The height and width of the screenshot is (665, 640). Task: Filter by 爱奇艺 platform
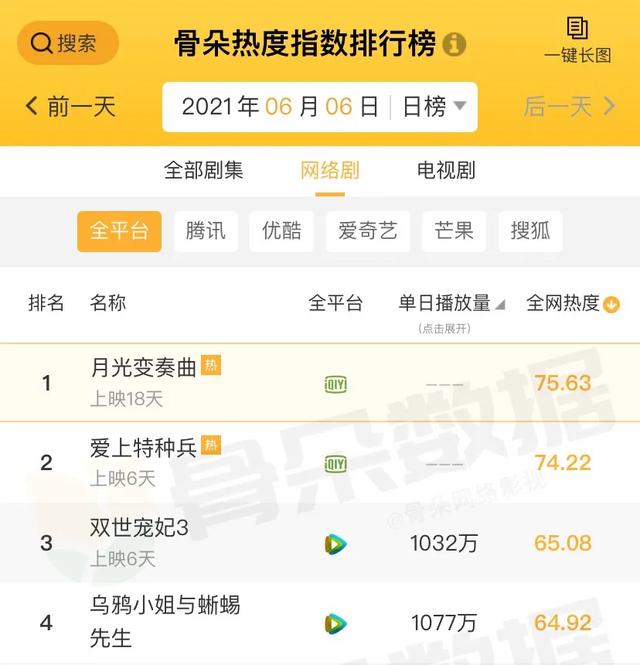tap(367, 231)
